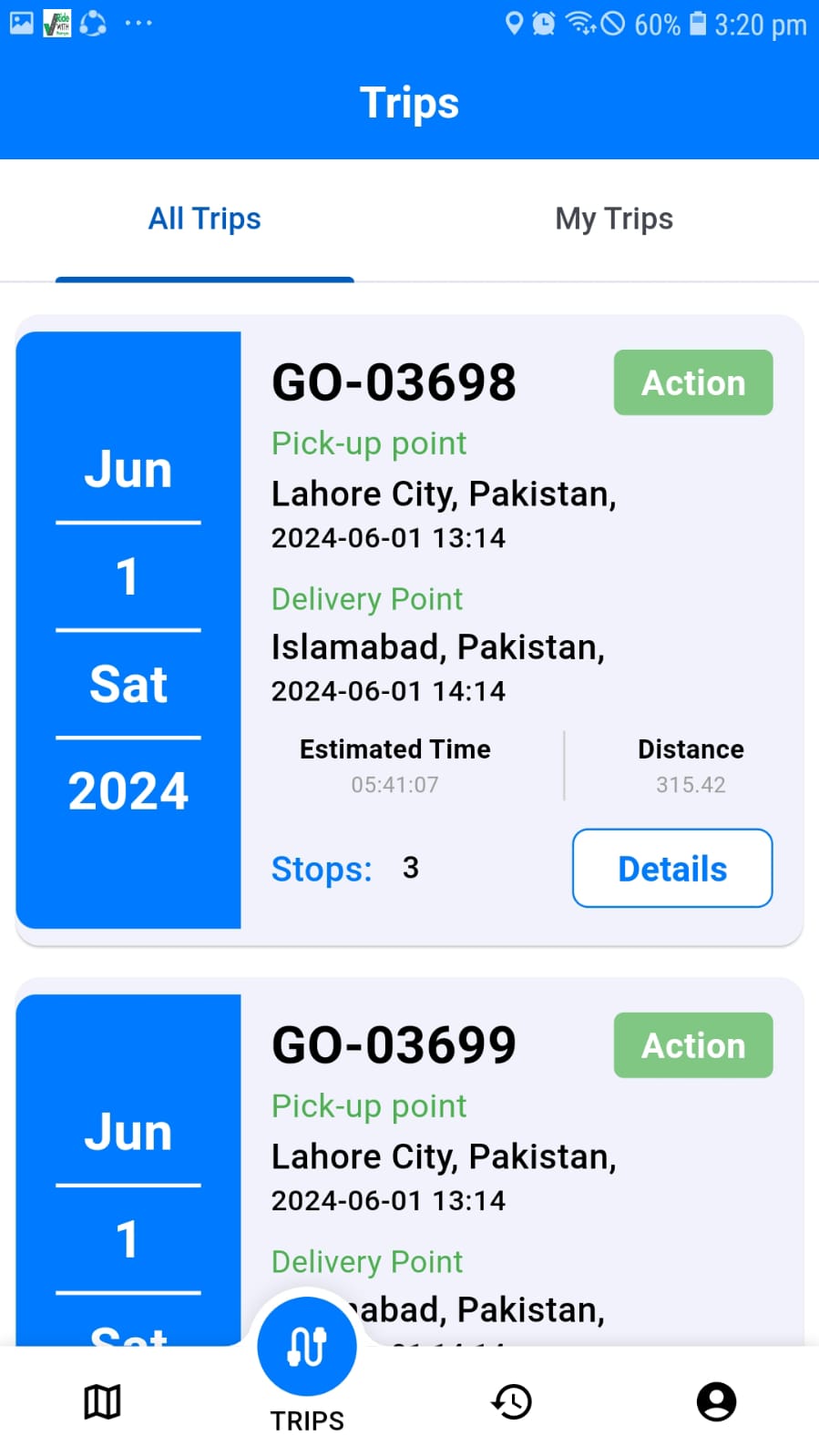Select the GO-03698 trip title

click(393, 382)
